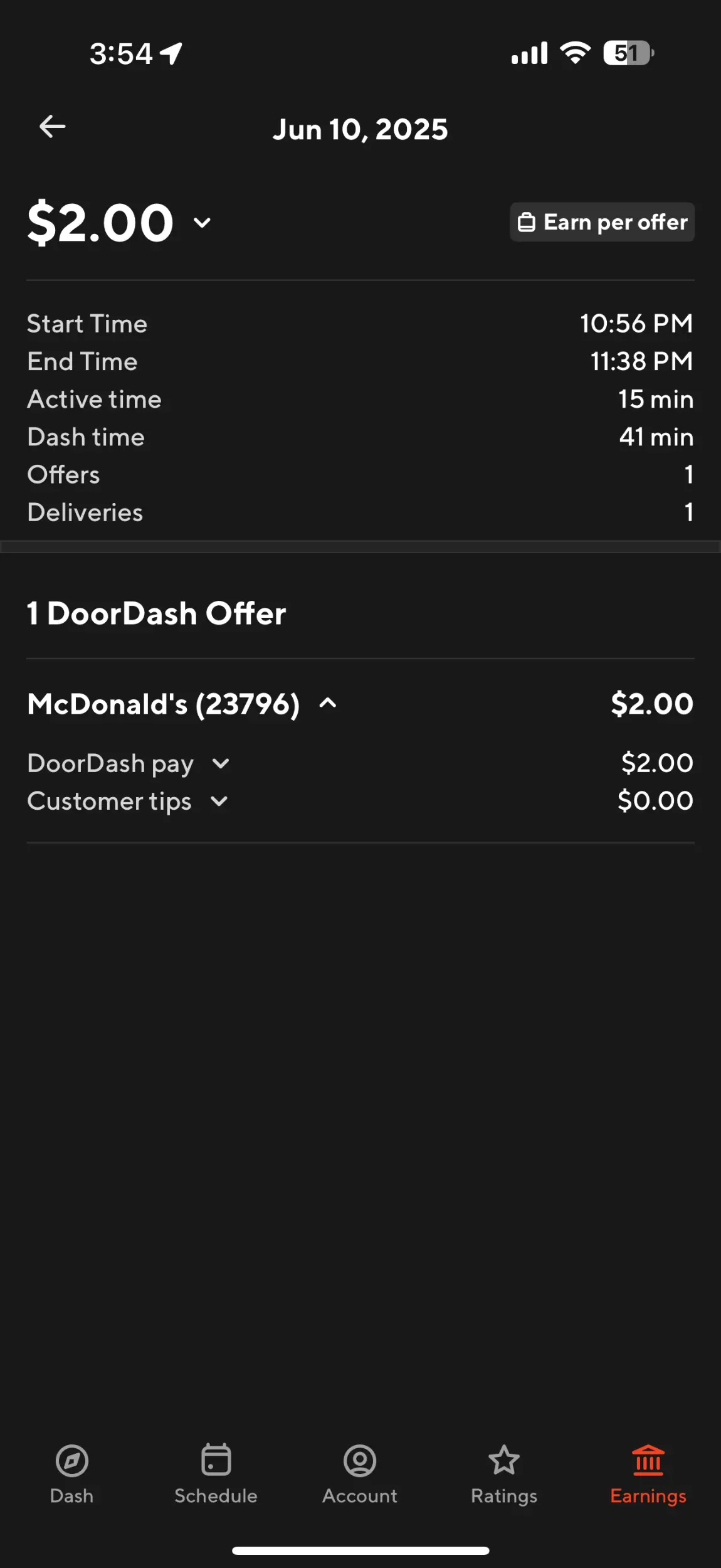Expand the DoorDash pay breakdown
The height and width of the screenshot is (1568, 721).
coord(221,764)
